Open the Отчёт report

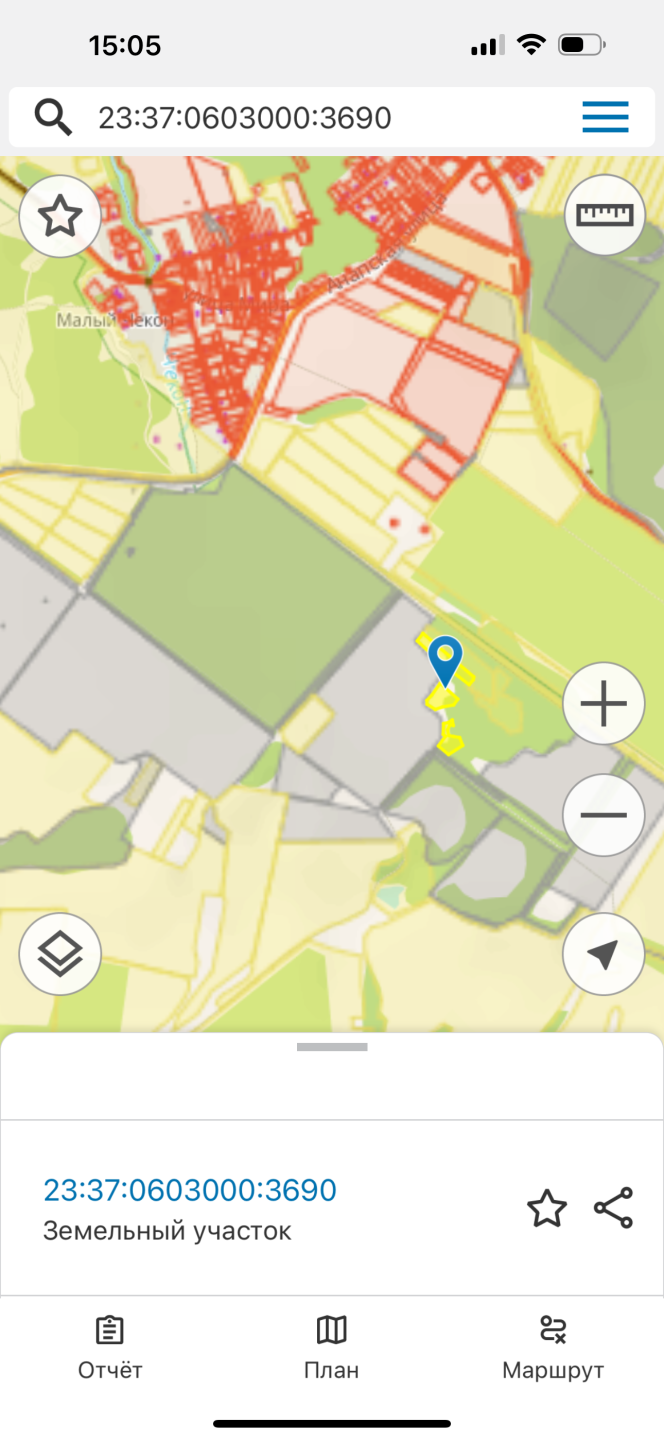point(110,1347)
